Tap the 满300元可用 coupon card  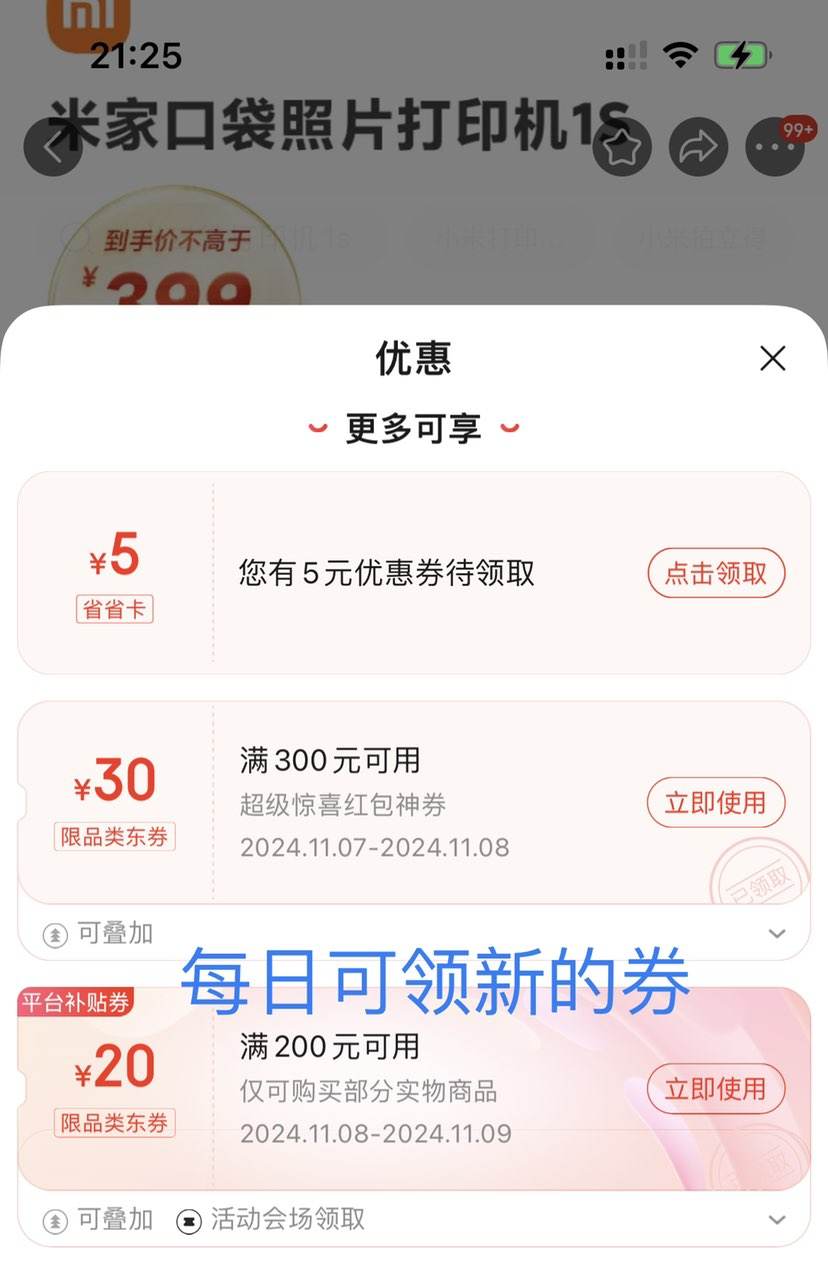point(414,800)
